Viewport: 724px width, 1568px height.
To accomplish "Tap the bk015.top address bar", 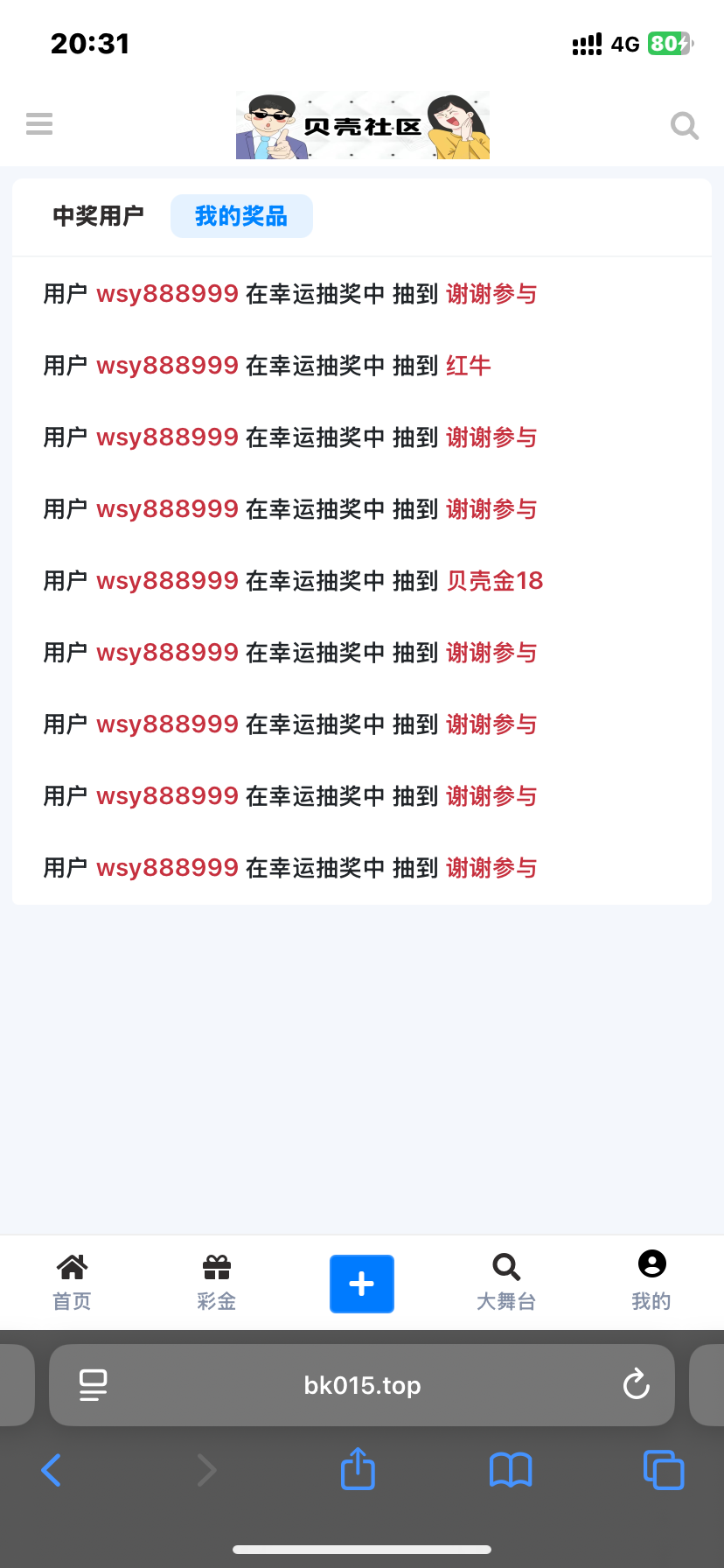I will [x=361, y=1384].
